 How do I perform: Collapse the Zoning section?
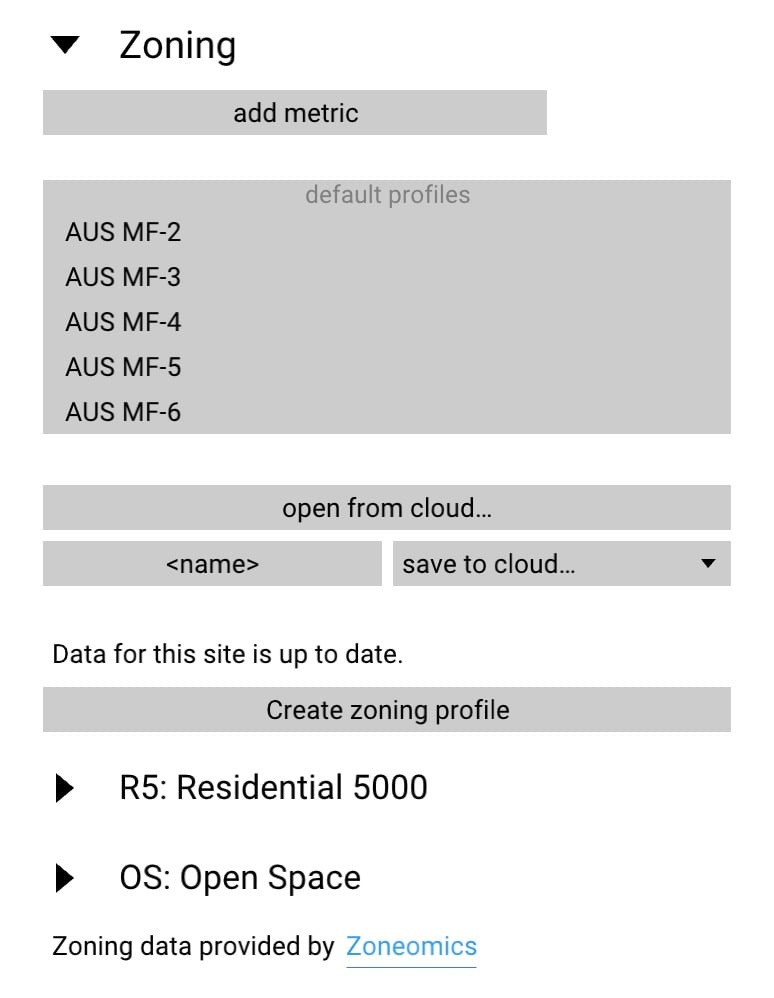pyautogui.click(x=63, y=44)
